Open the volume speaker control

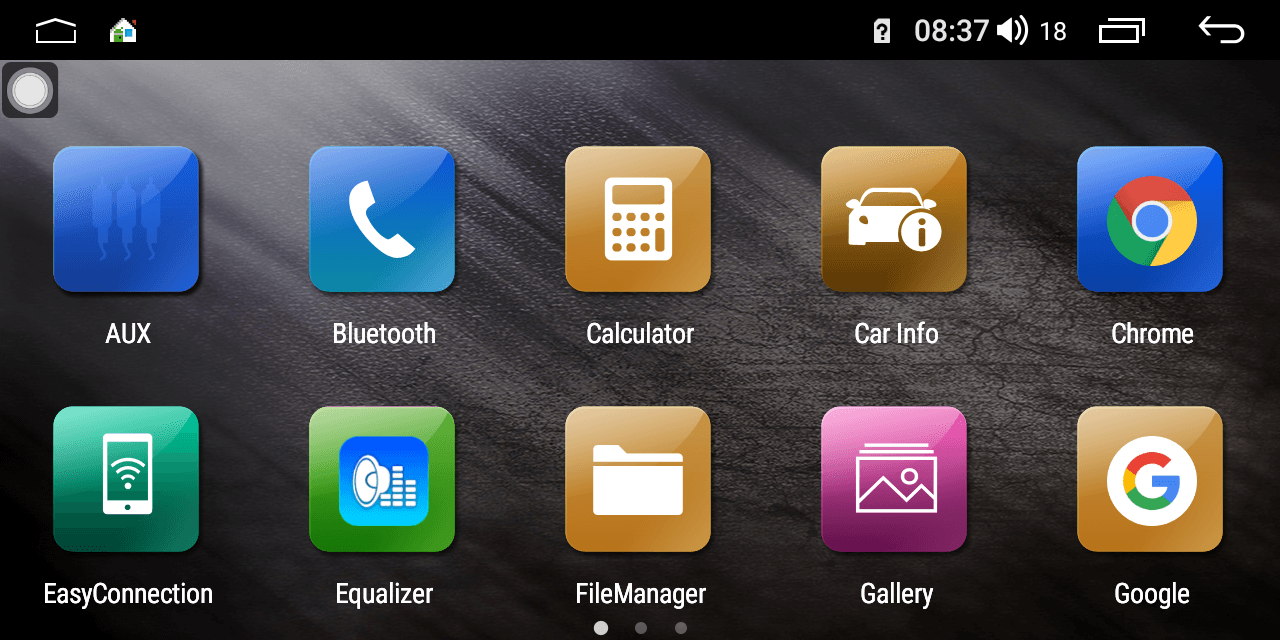pyautogui.click(x=1012, y=31)
